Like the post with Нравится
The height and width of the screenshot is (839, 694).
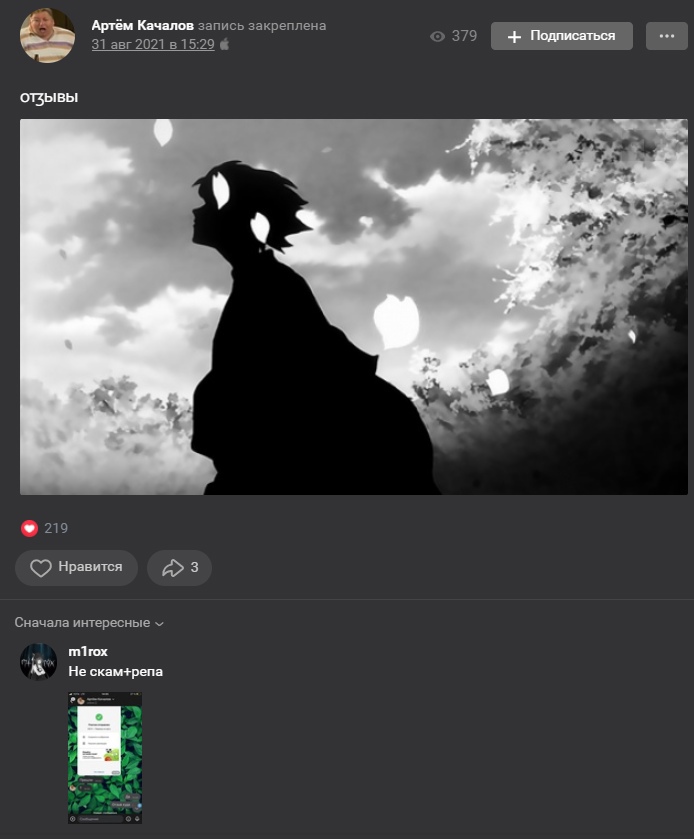pyautogui.click(x=76, y=567)
